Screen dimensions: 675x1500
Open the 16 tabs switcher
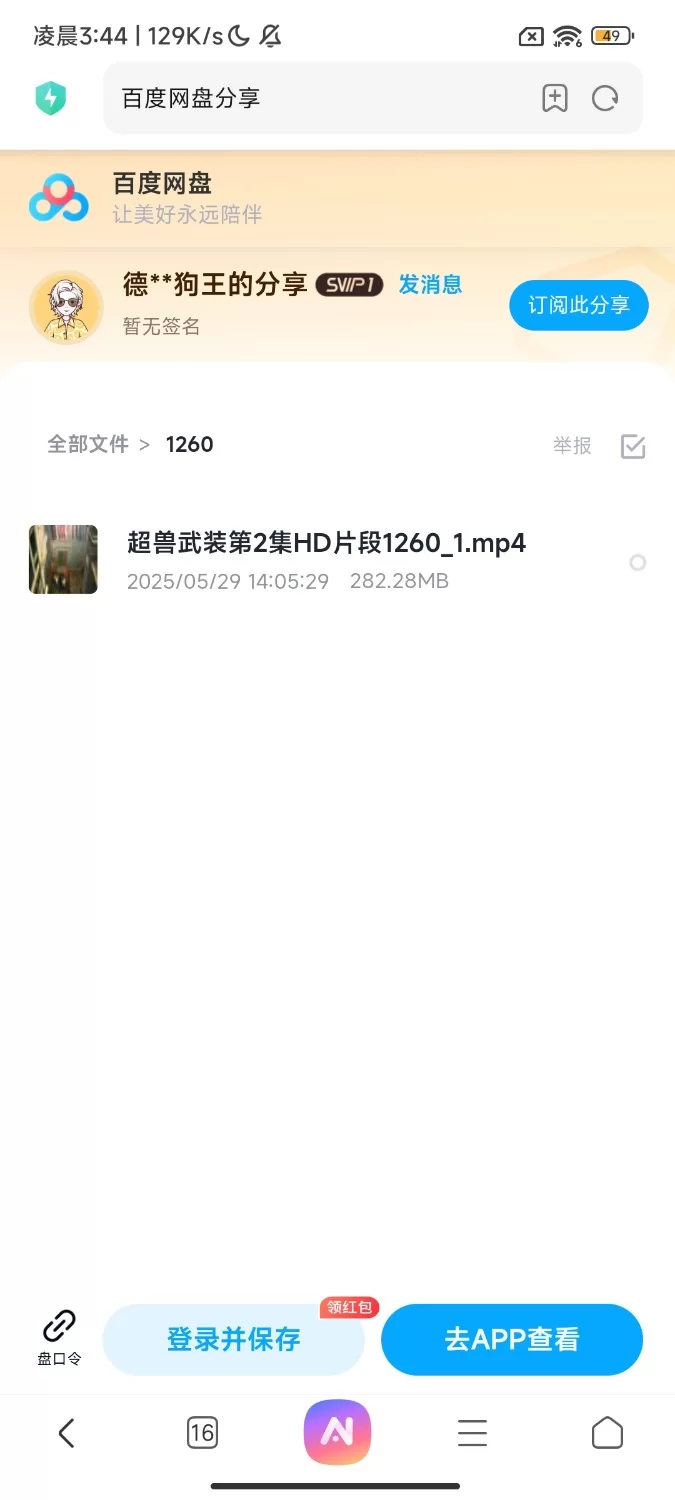(x=202, y=1433)
